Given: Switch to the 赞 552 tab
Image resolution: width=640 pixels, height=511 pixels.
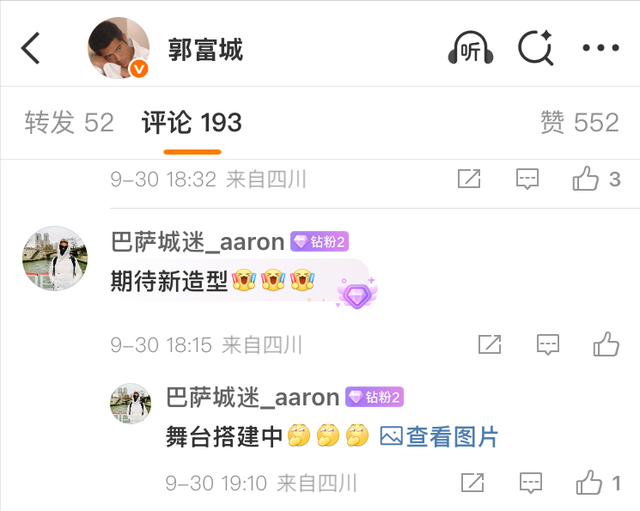Looking at the screenshot, I should (579, 123).
